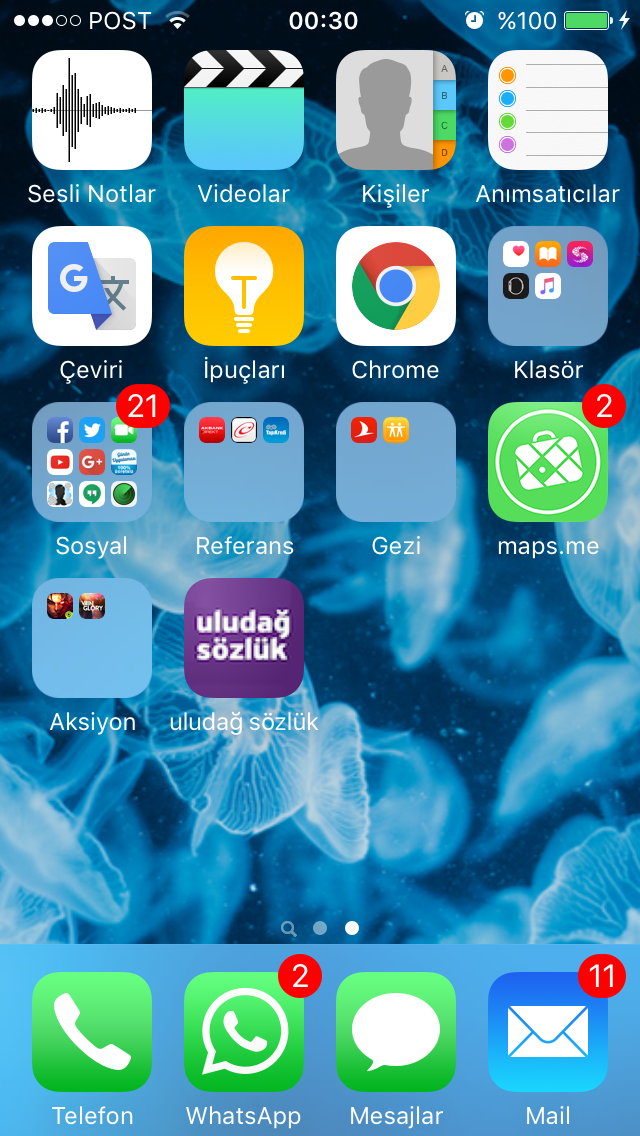Launch the Chrome browser
This screenshot has height=1136, width=640.
click(396, 286)
